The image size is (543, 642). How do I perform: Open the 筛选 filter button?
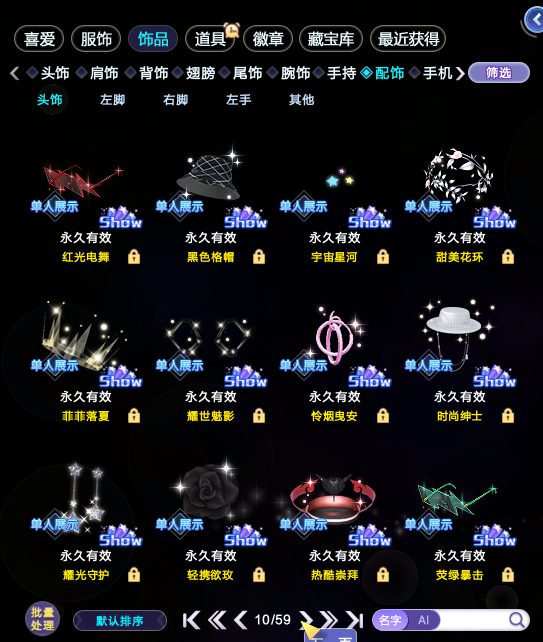(499, 73)
